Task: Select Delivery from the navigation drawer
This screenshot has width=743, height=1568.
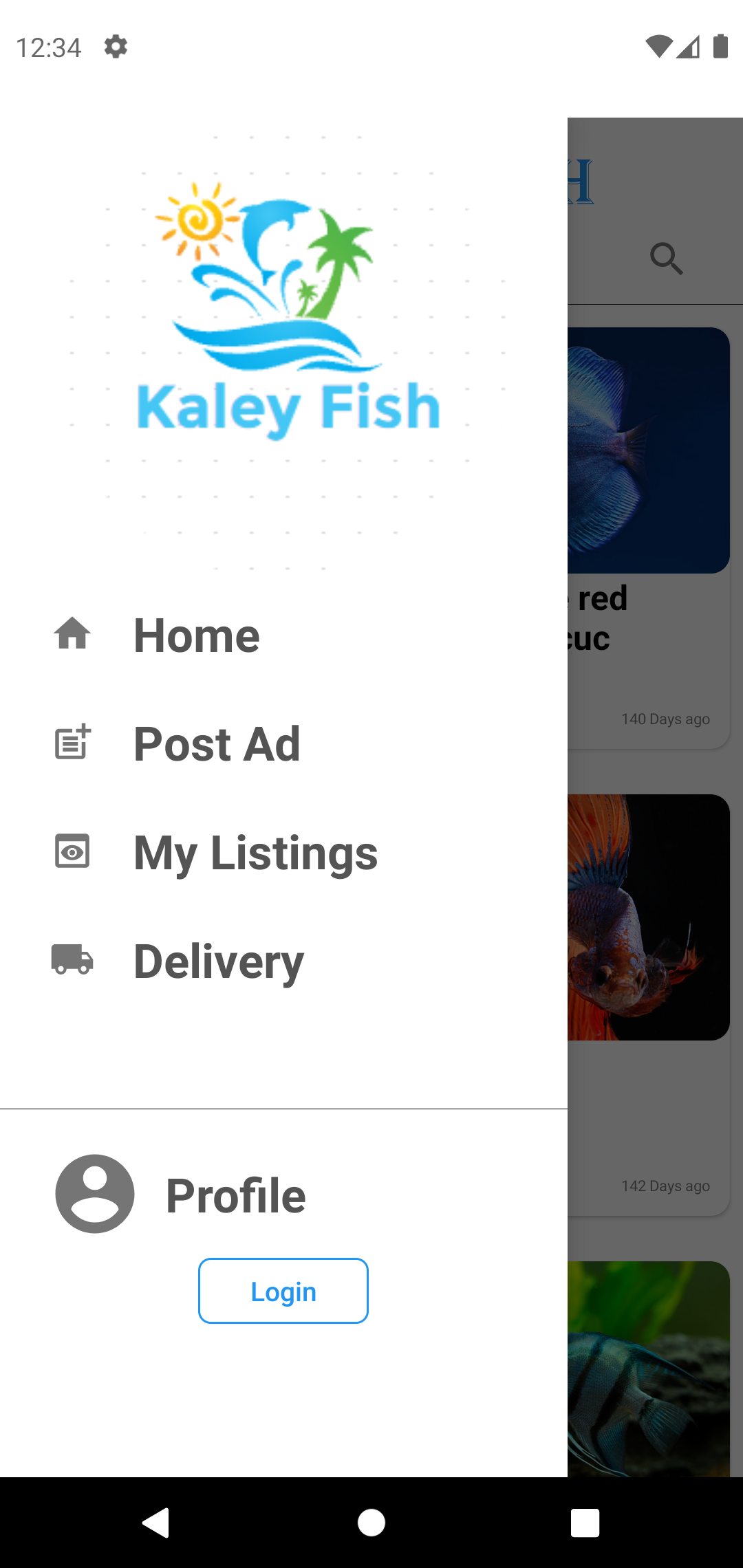Action: pos(217,961)
